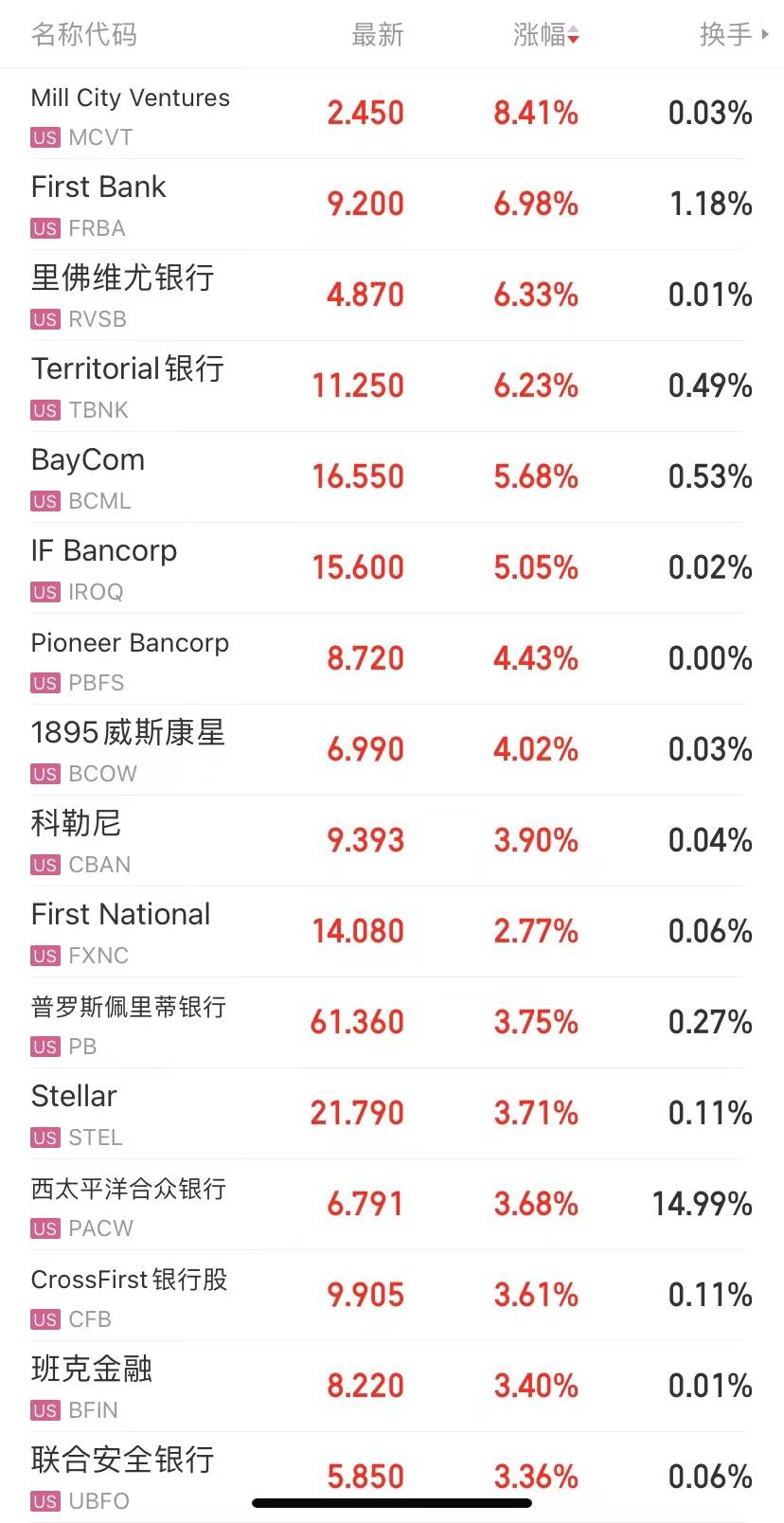The width and height of the screenshot is (784, 1523).
Task: Expand more columns via chevron after 换手
Action: [x=767, y=34]
